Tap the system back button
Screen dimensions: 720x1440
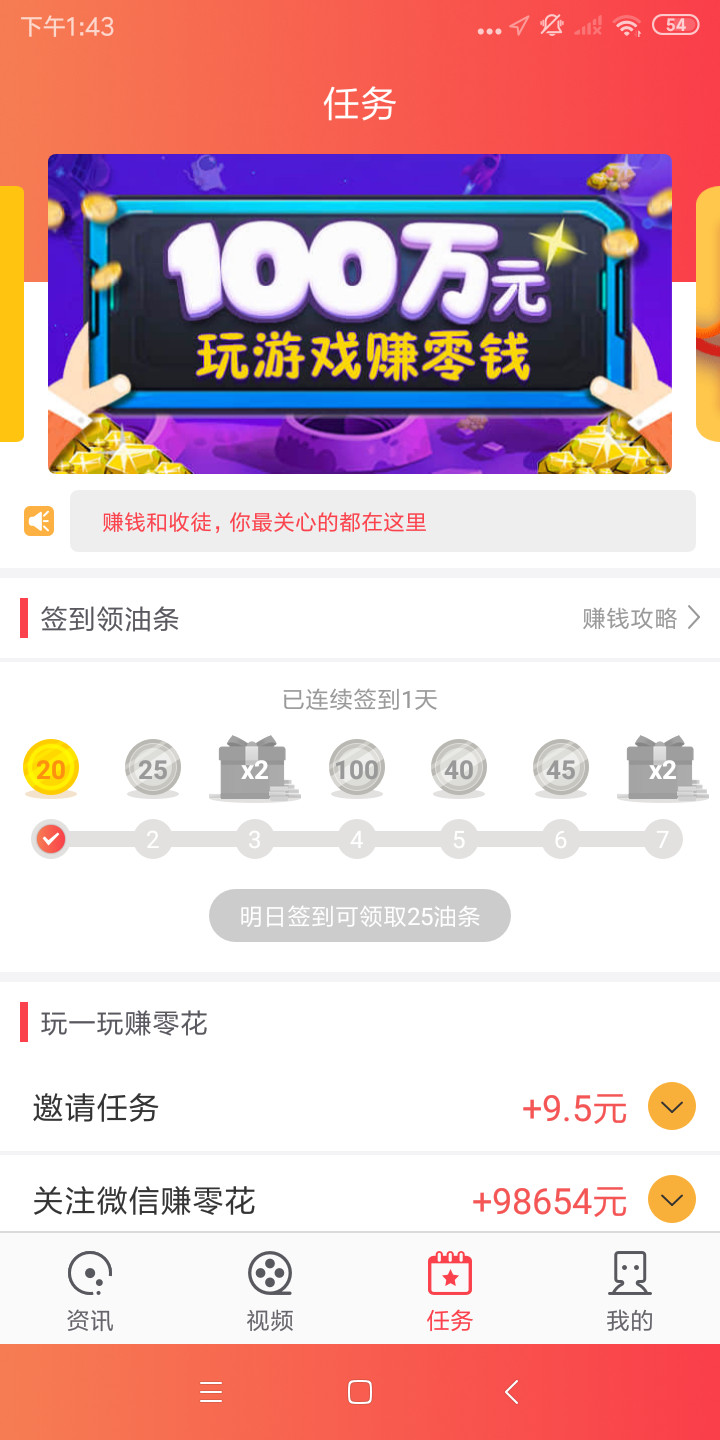[512, 1392]
